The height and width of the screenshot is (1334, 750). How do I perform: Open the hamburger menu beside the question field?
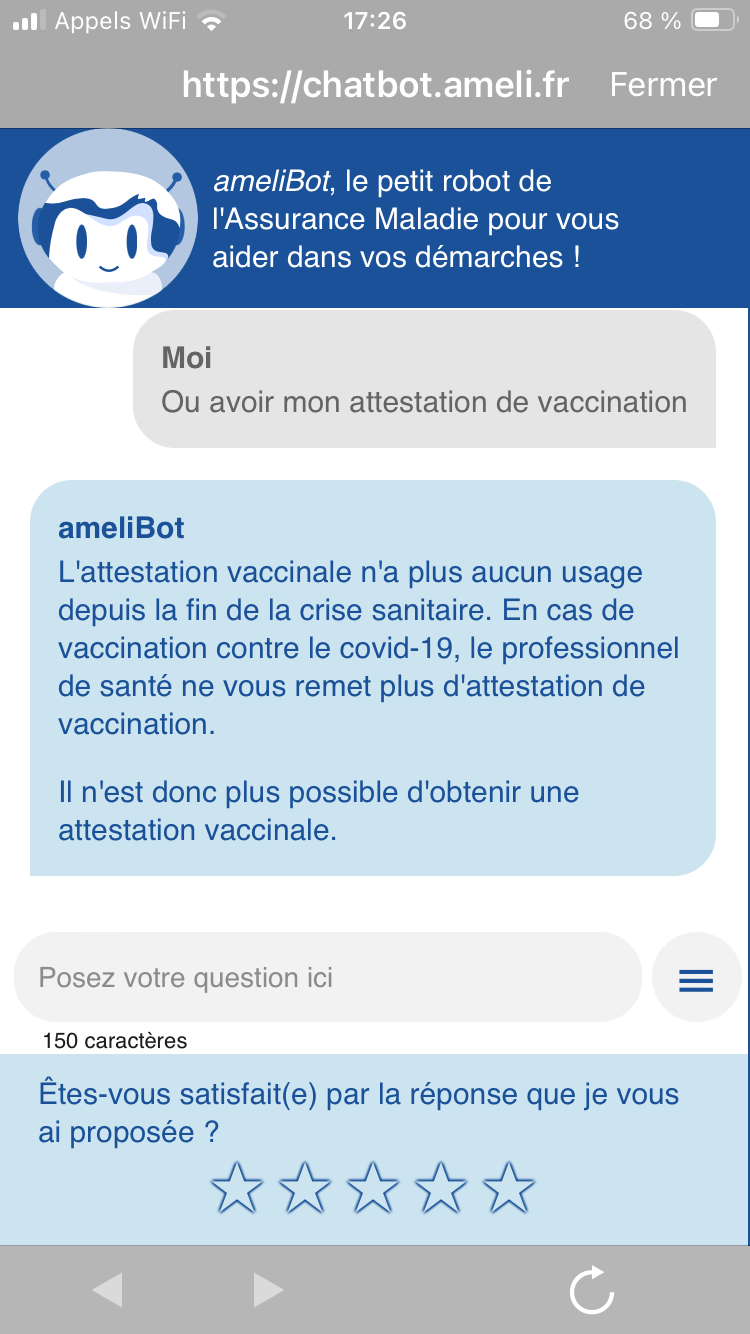click(x=696, y=980)
